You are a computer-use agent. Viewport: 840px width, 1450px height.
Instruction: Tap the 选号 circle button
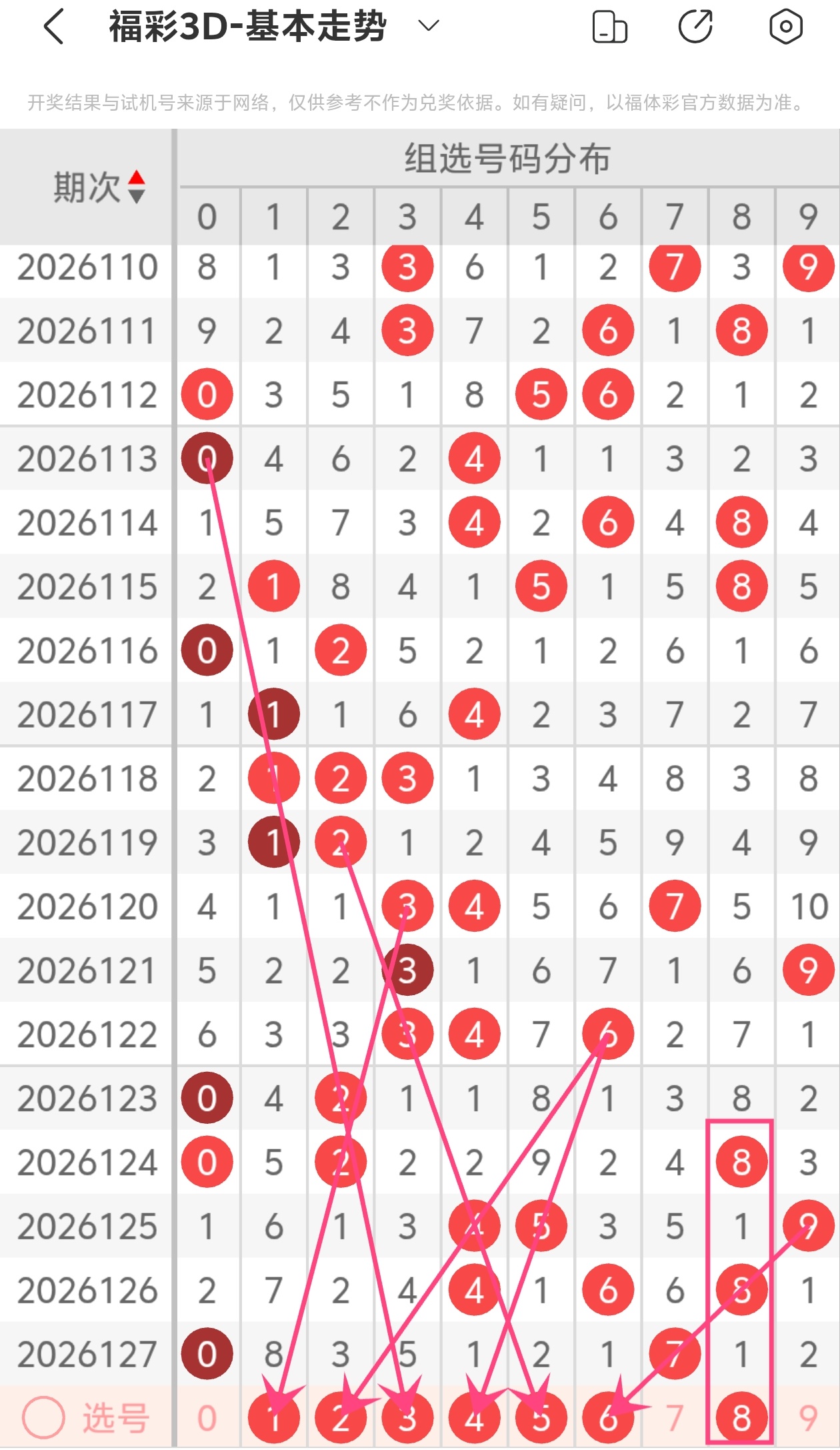[43, 1418]
